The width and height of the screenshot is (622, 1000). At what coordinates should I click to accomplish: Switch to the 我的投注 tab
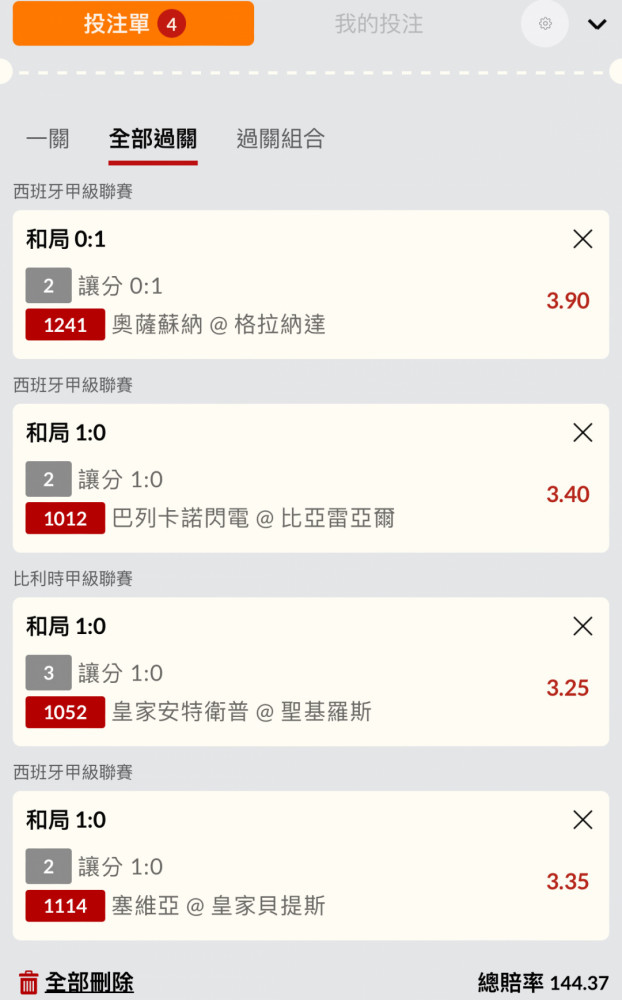pyautogui.click(x=379, y=24)
